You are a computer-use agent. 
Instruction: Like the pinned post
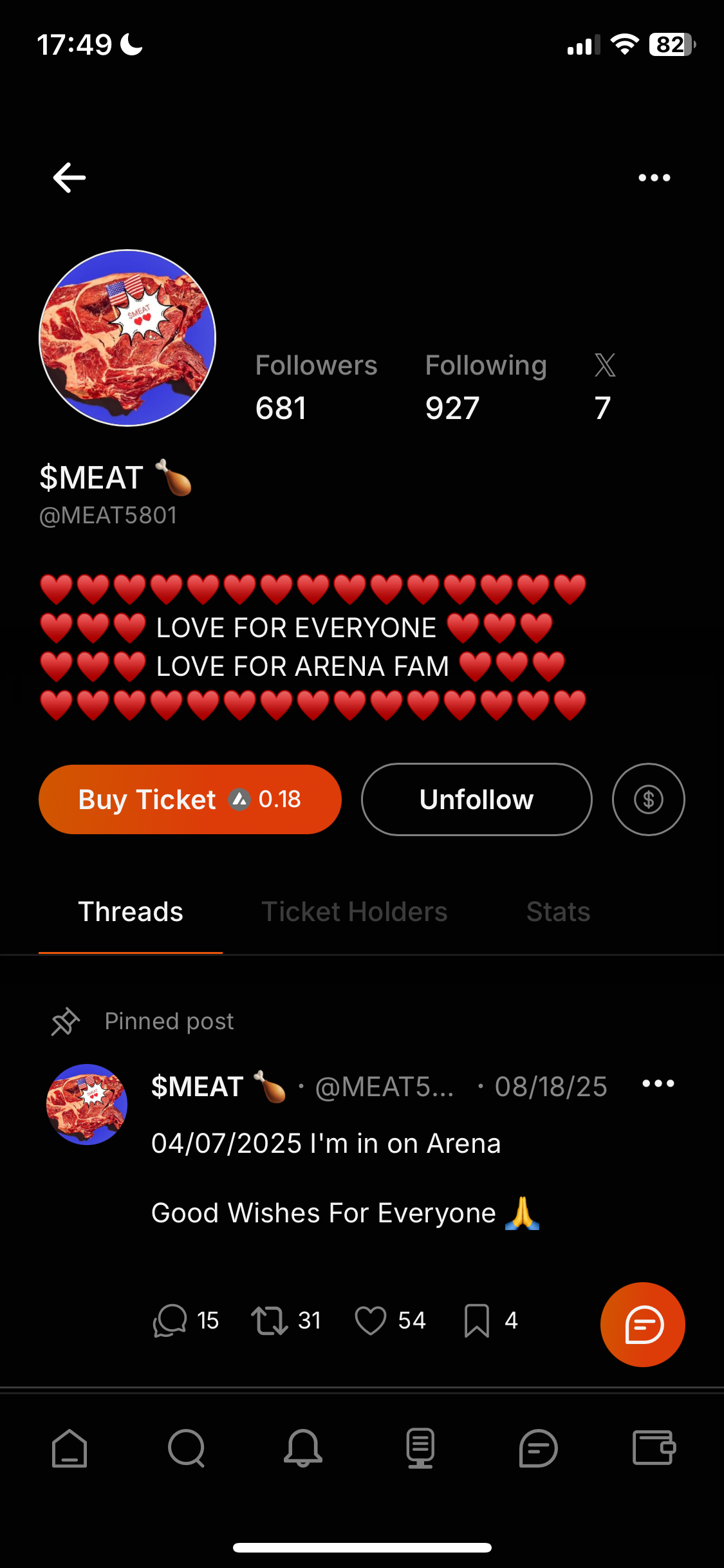click(371, 1321)
